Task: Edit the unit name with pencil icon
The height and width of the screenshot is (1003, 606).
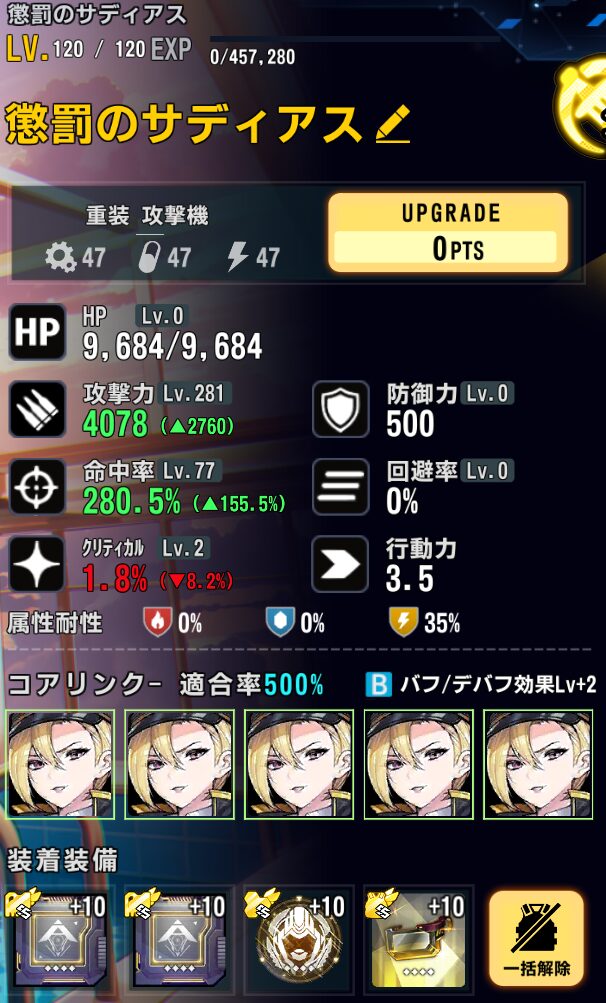Action: (392, 125)
